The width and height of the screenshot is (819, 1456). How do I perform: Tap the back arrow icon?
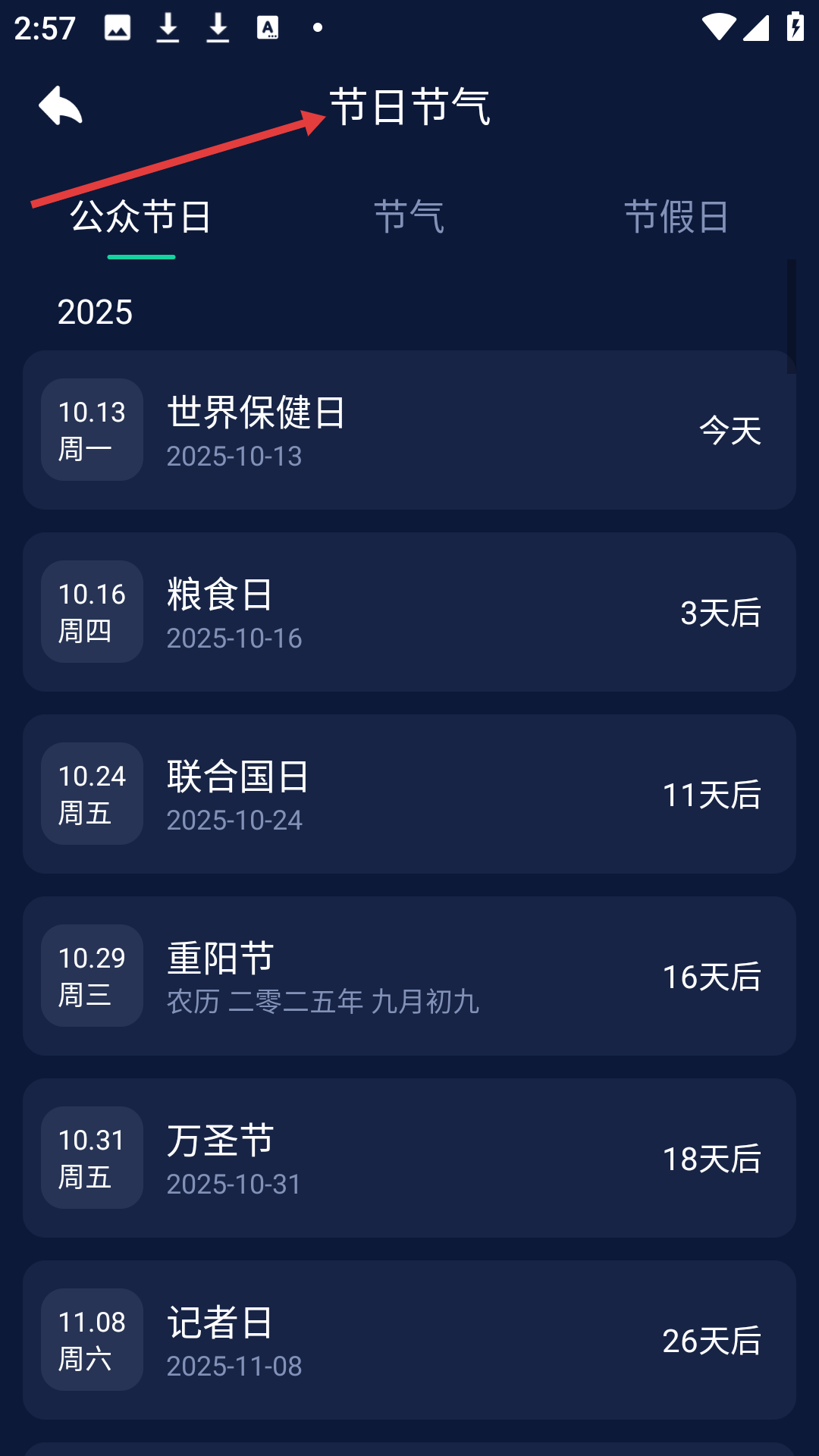(61, 105)
